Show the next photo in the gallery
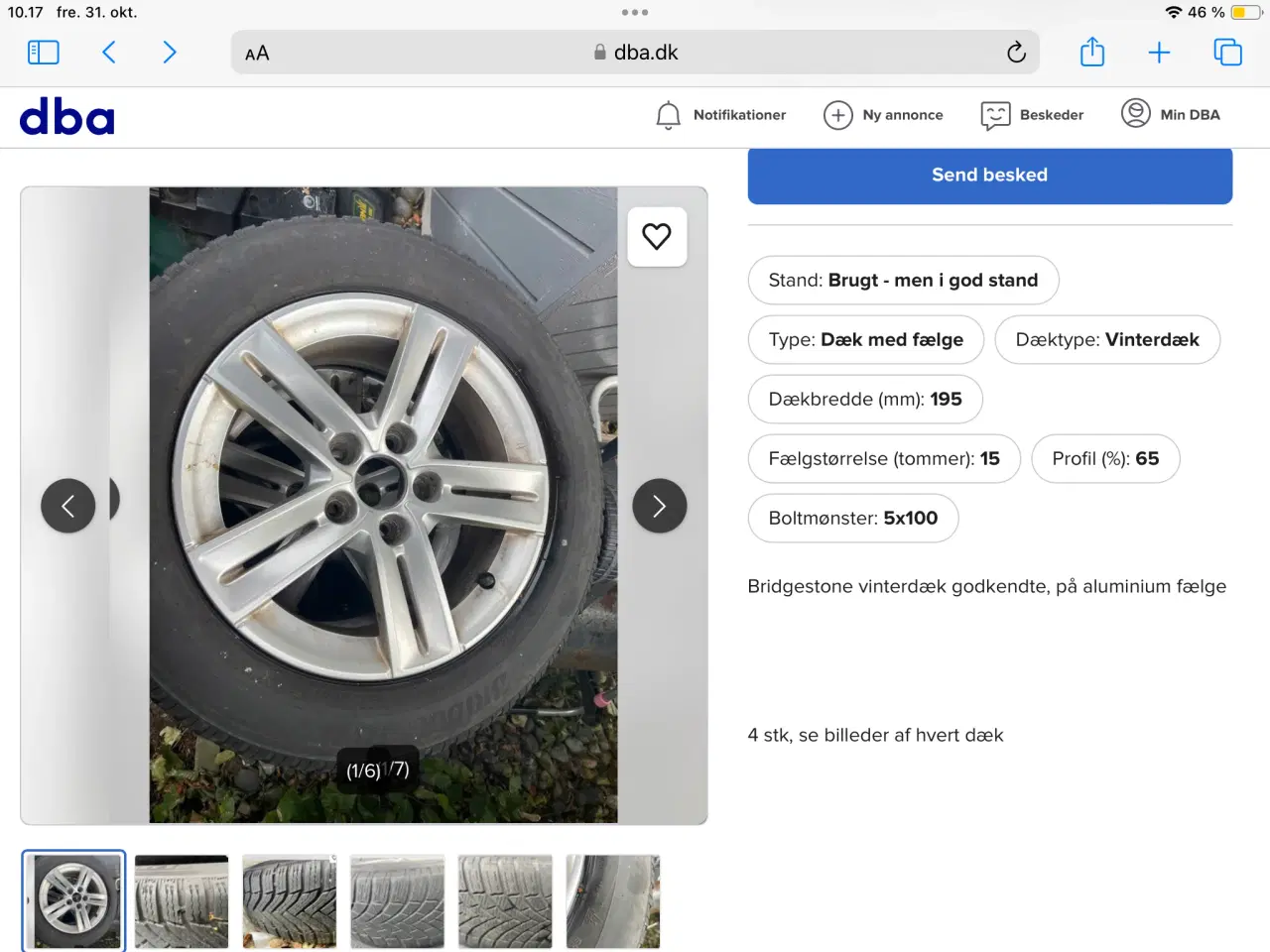 point(660,506)
